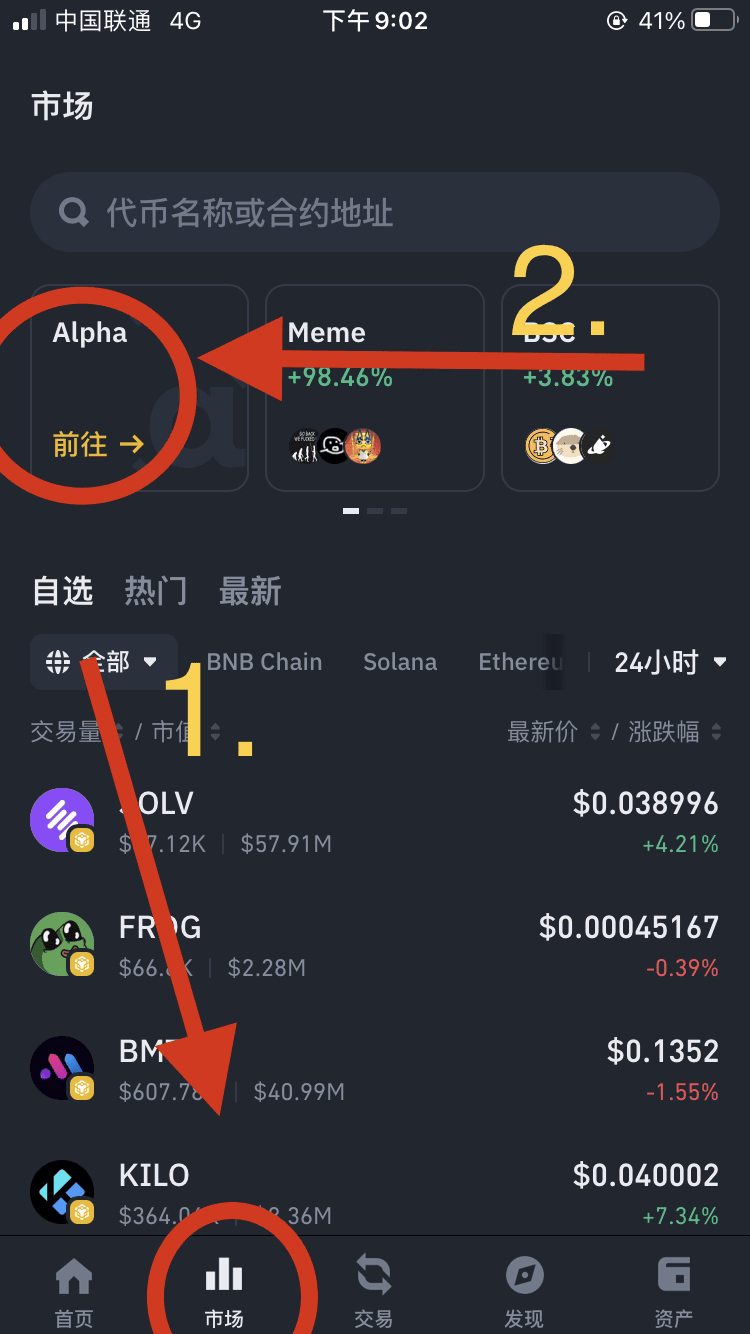The width and height of the screenshot is (750, 1334).
Task: Open the FROG token row
Action: (375, 944)
